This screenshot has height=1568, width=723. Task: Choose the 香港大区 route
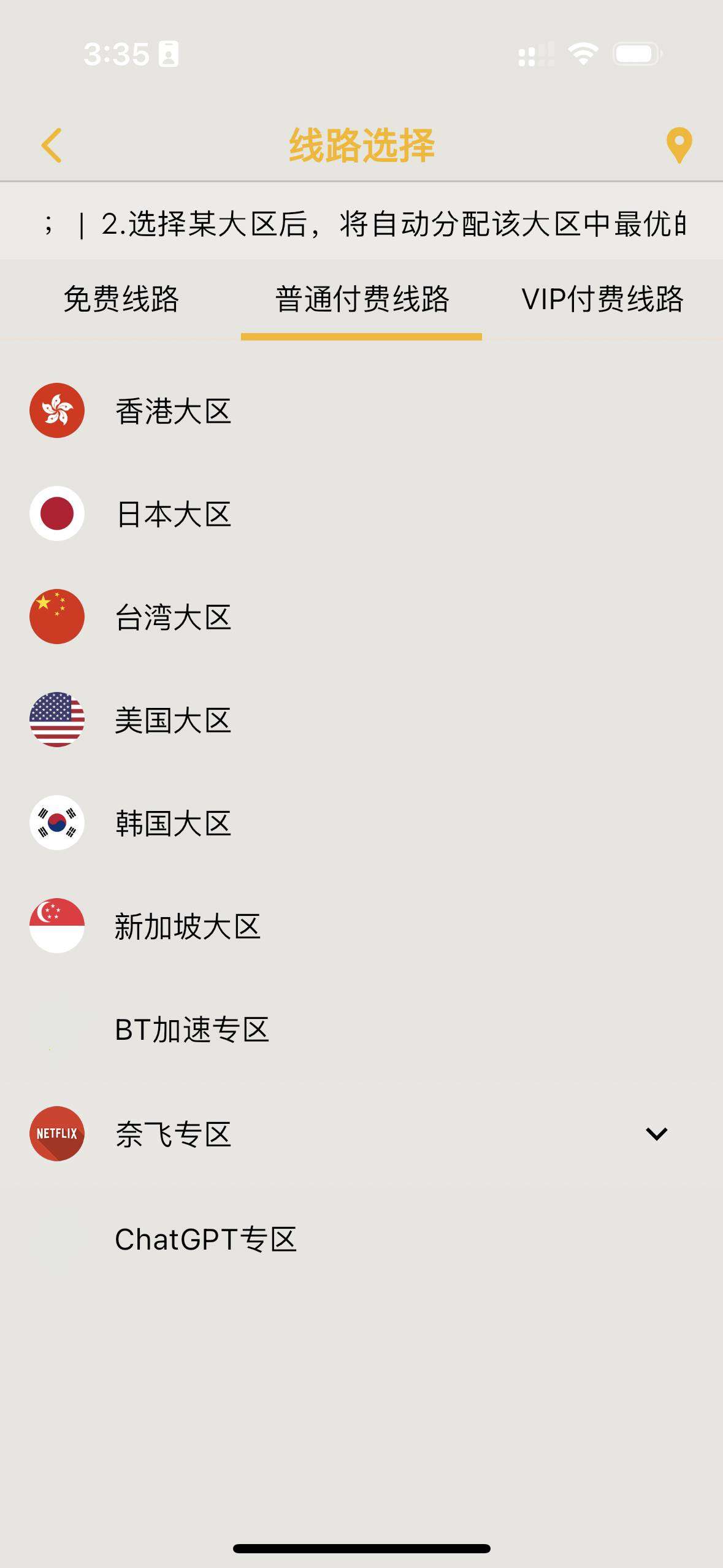click(x=173, y=411)
